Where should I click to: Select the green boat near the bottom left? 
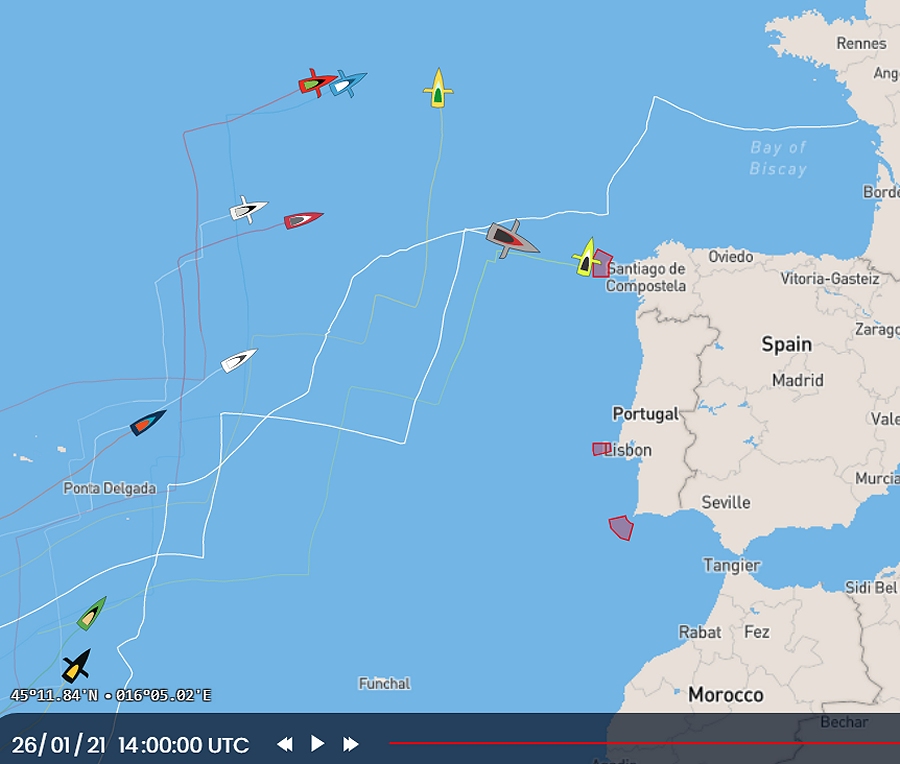pos(91,614)
